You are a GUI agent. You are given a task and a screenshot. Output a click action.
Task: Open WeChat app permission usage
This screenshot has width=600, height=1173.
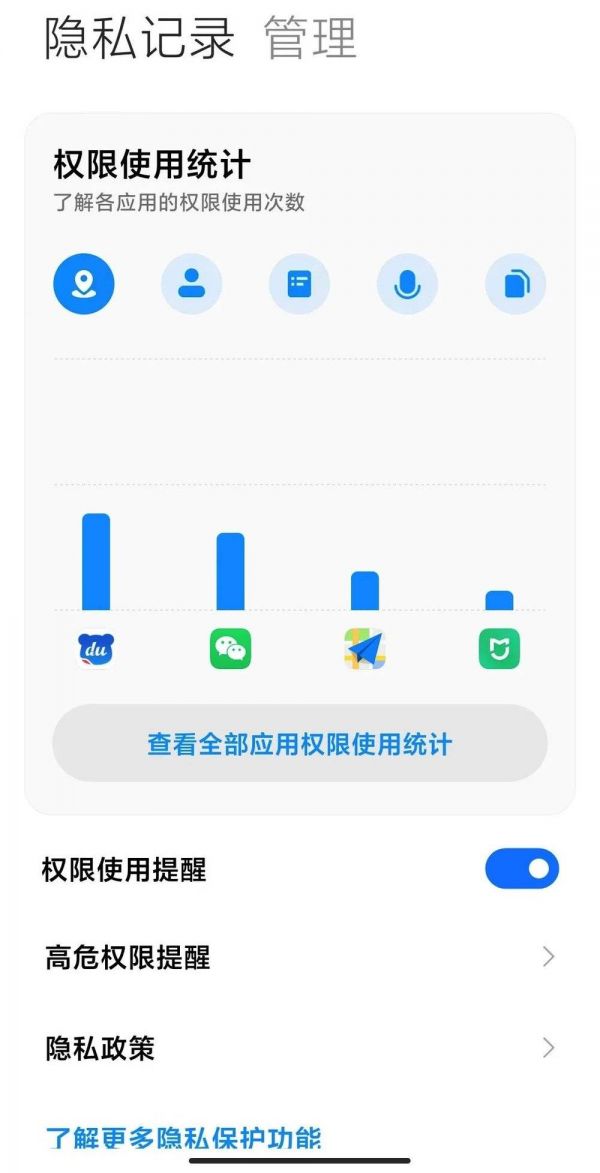pos(230,649)
